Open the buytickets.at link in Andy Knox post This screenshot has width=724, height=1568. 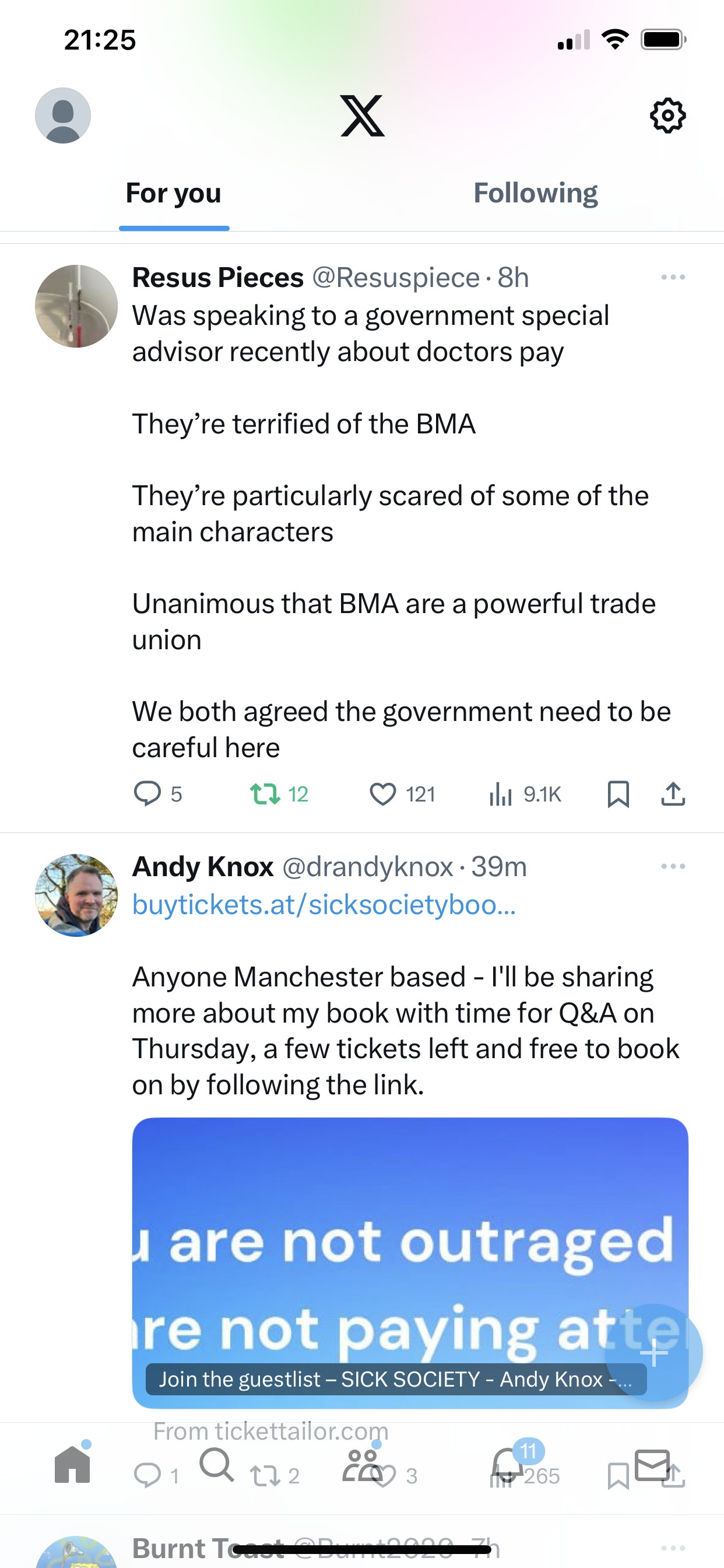click(x=324, y=904)
